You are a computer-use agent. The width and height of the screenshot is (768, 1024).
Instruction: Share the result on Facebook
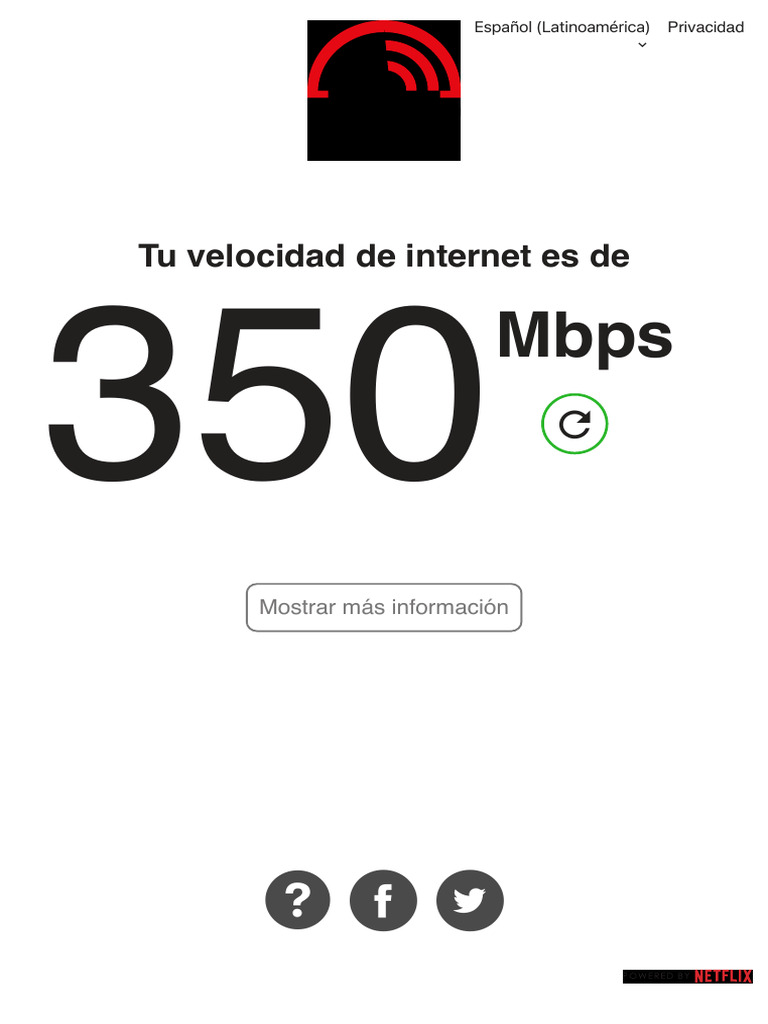tap(383, 900)
